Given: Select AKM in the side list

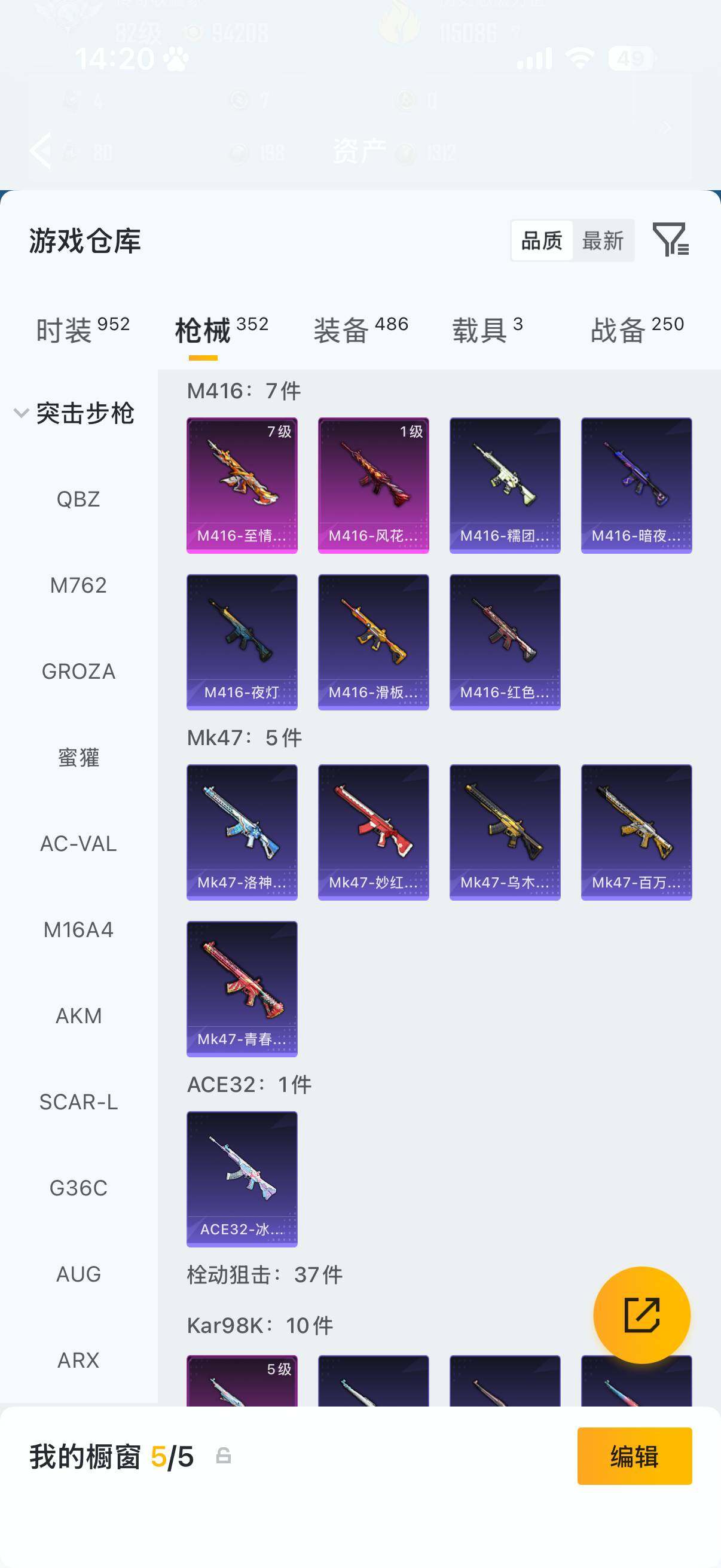Looking at the screenshot, I should [x=78, y=1016].
